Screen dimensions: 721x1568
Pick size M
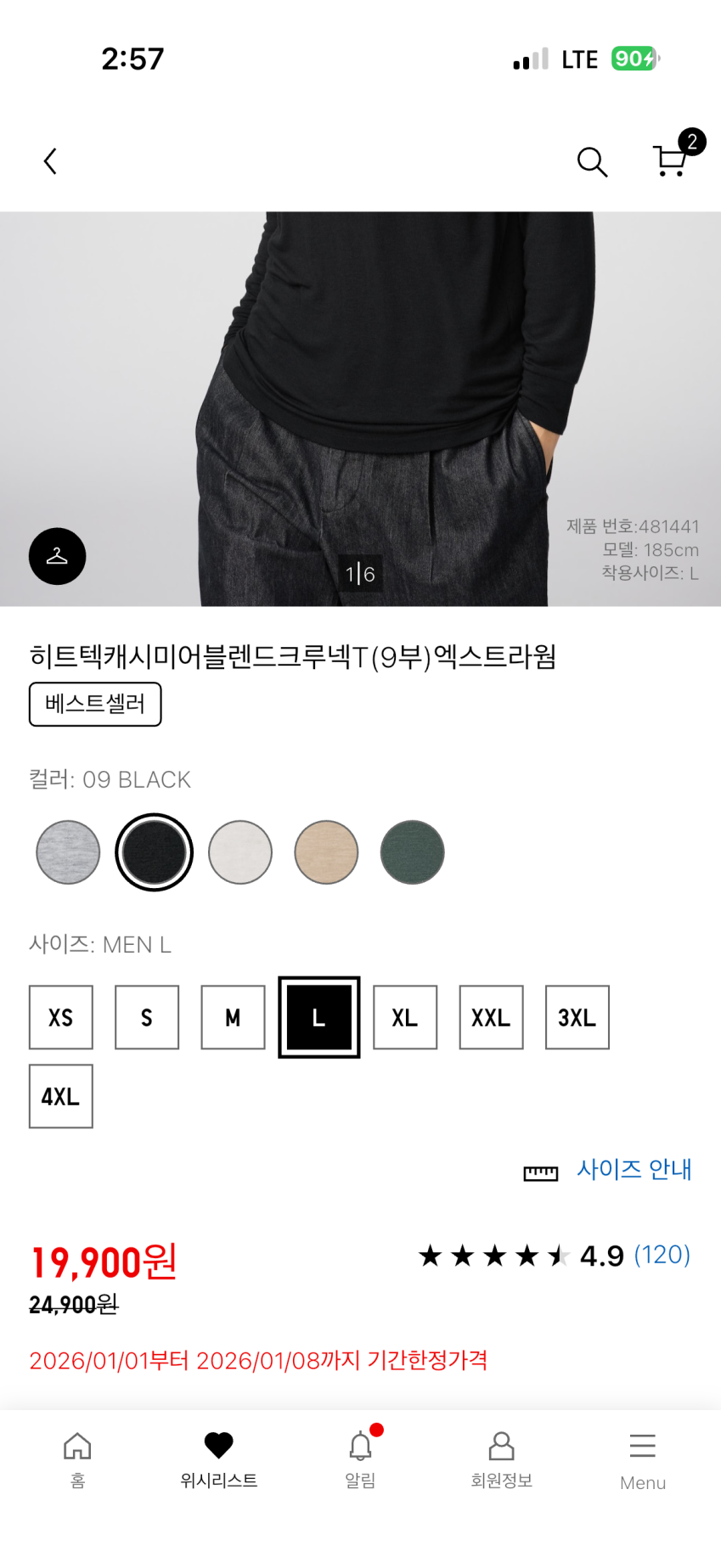[233, 1017]
